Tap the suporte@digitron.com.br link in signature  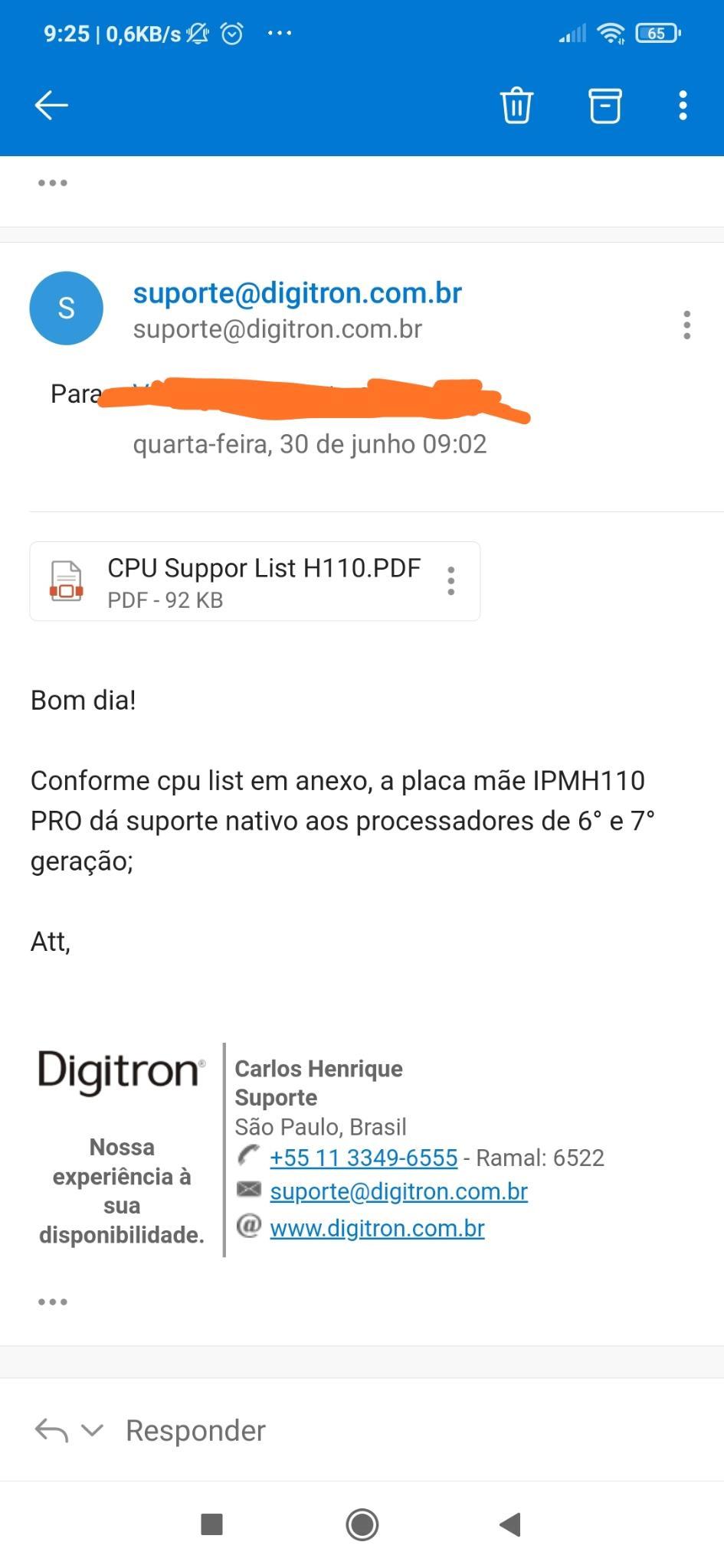398,1191
